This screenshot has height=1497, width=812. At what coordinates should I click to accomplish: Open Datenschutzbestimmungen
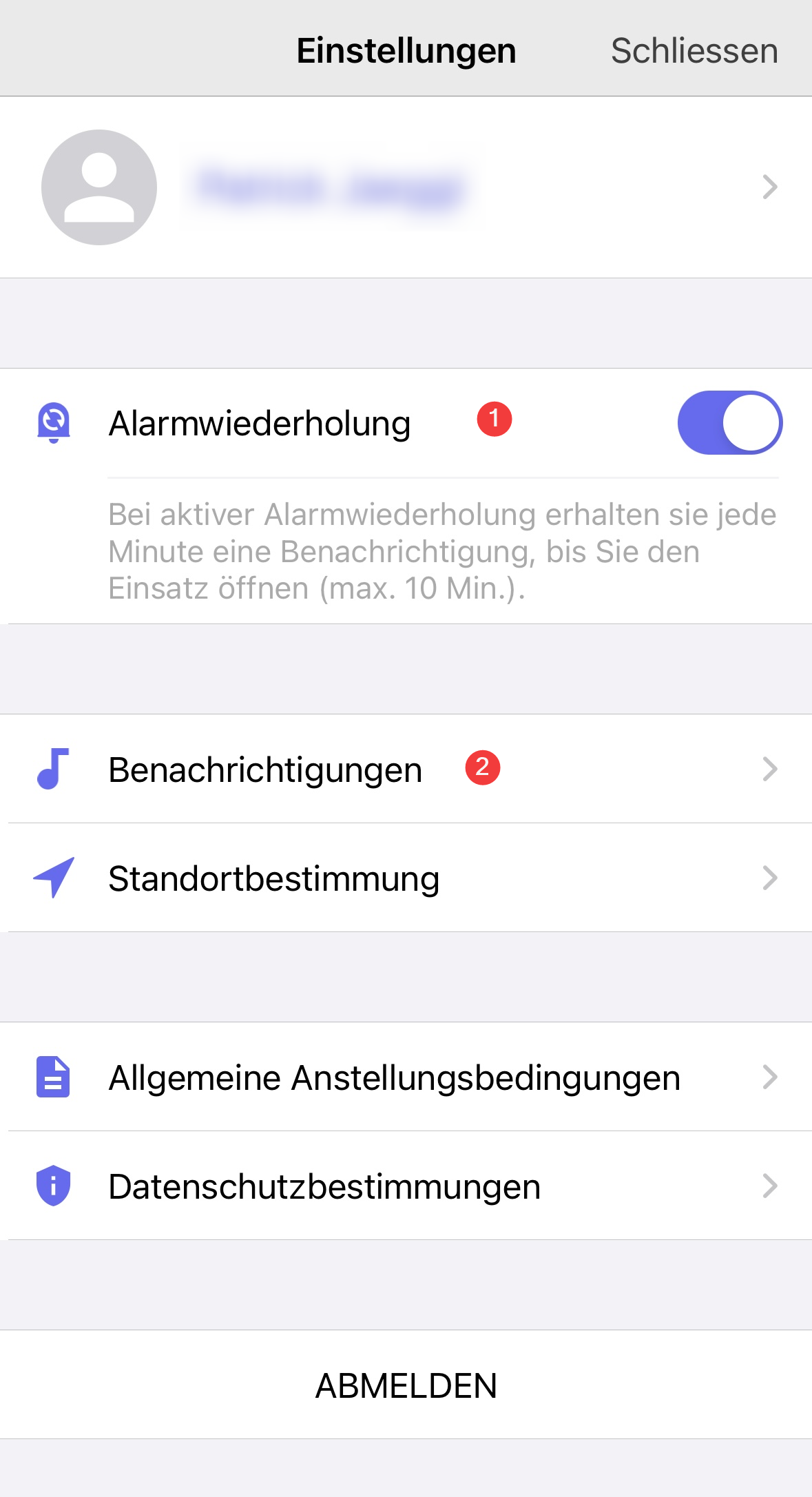click(x=406, y=1186)
